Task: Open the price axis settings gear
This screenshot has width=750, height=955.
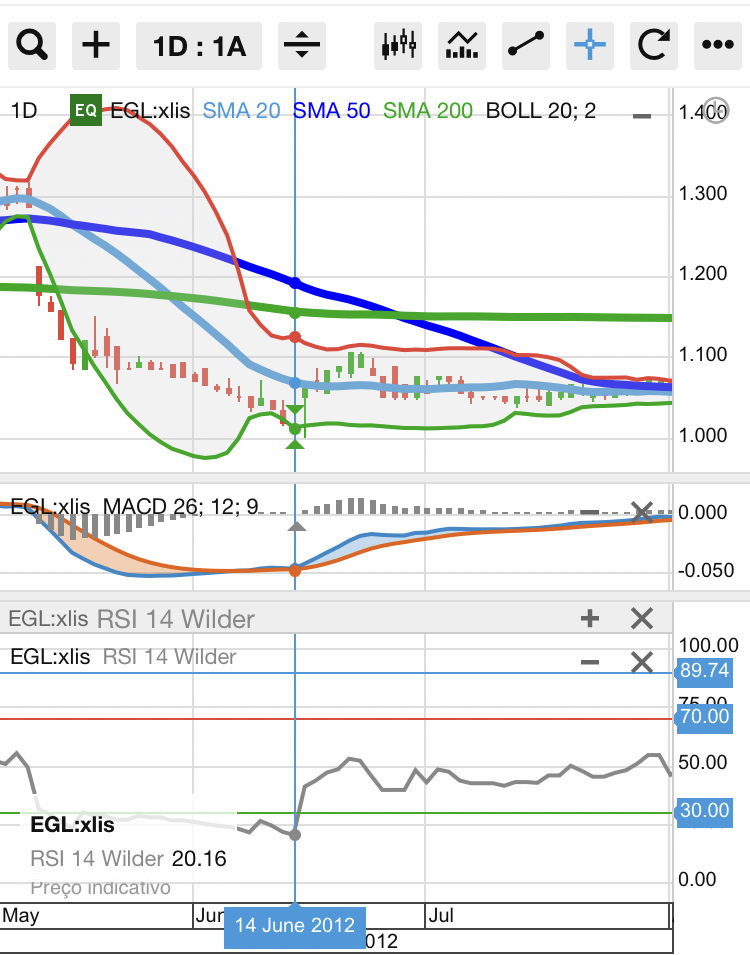Action: click(715, 111)
